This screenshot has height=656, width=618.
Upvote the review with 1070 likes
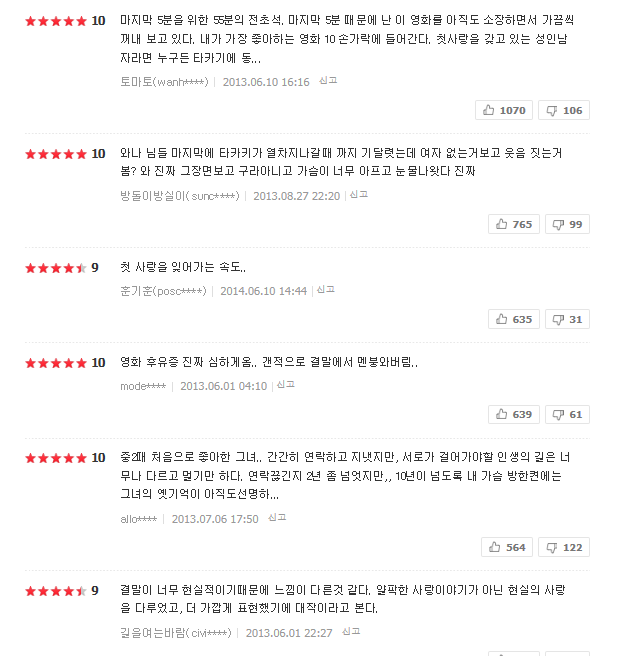coord(504,110)
